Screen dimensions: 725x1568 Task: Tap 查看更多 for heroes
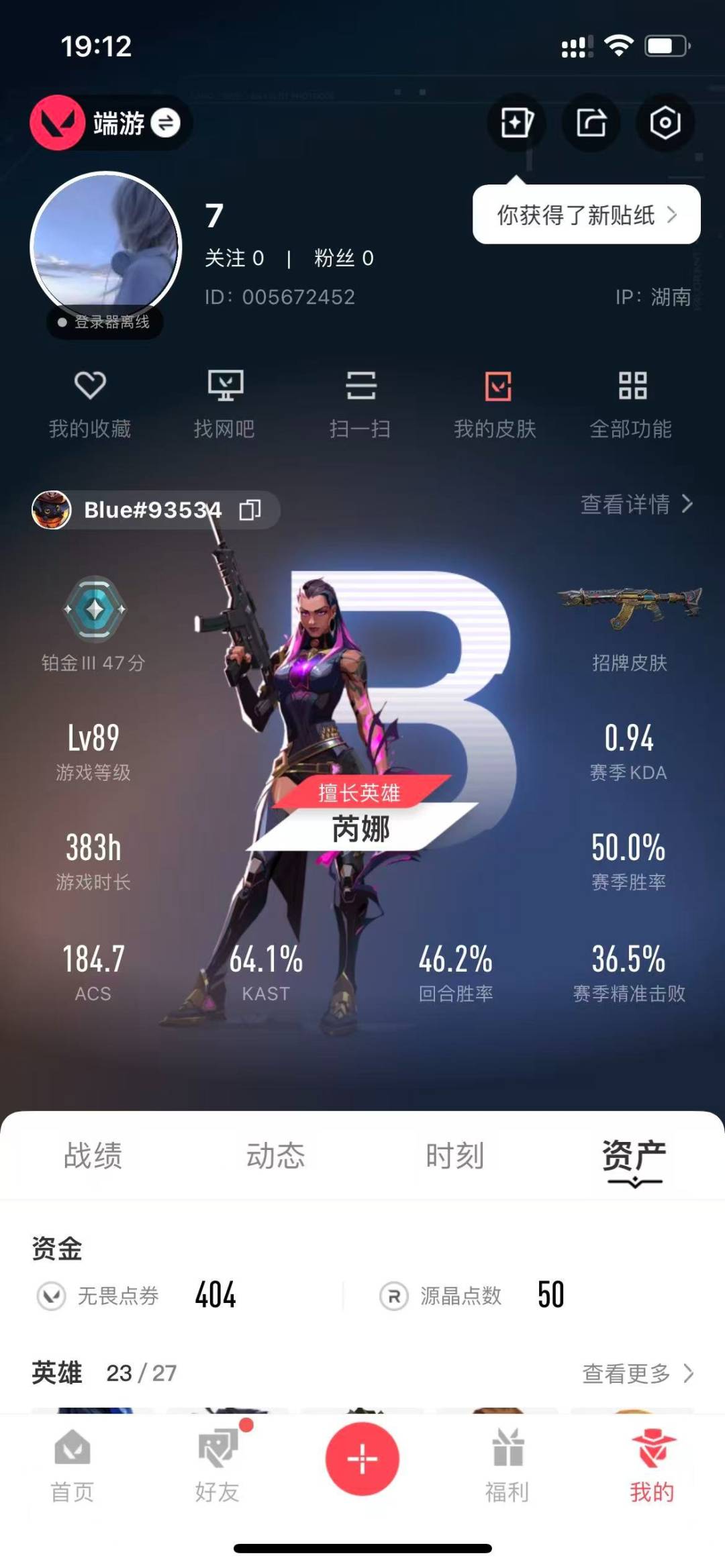tap(637, 1373)
